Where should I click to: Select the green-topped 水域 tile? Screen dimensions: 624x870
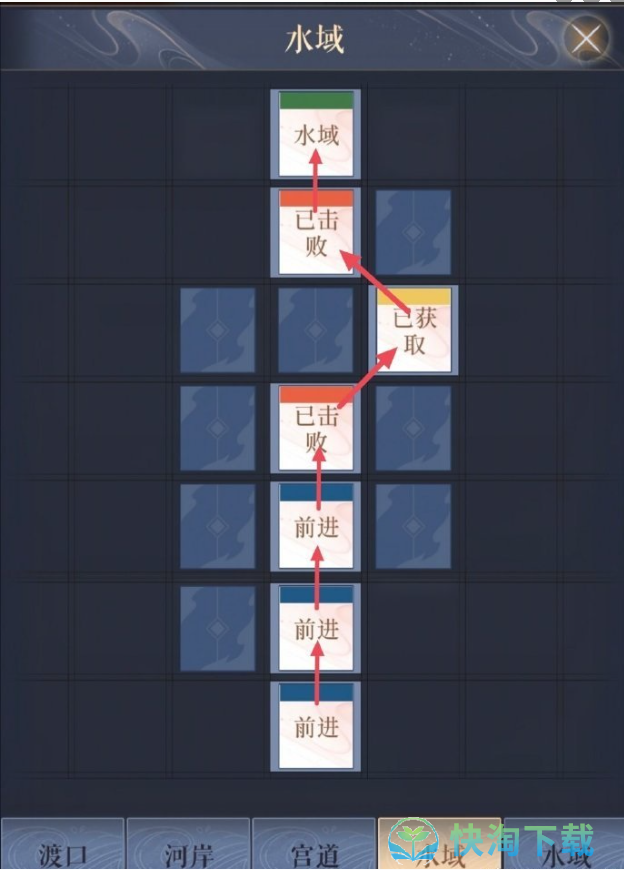pos(316,134)
